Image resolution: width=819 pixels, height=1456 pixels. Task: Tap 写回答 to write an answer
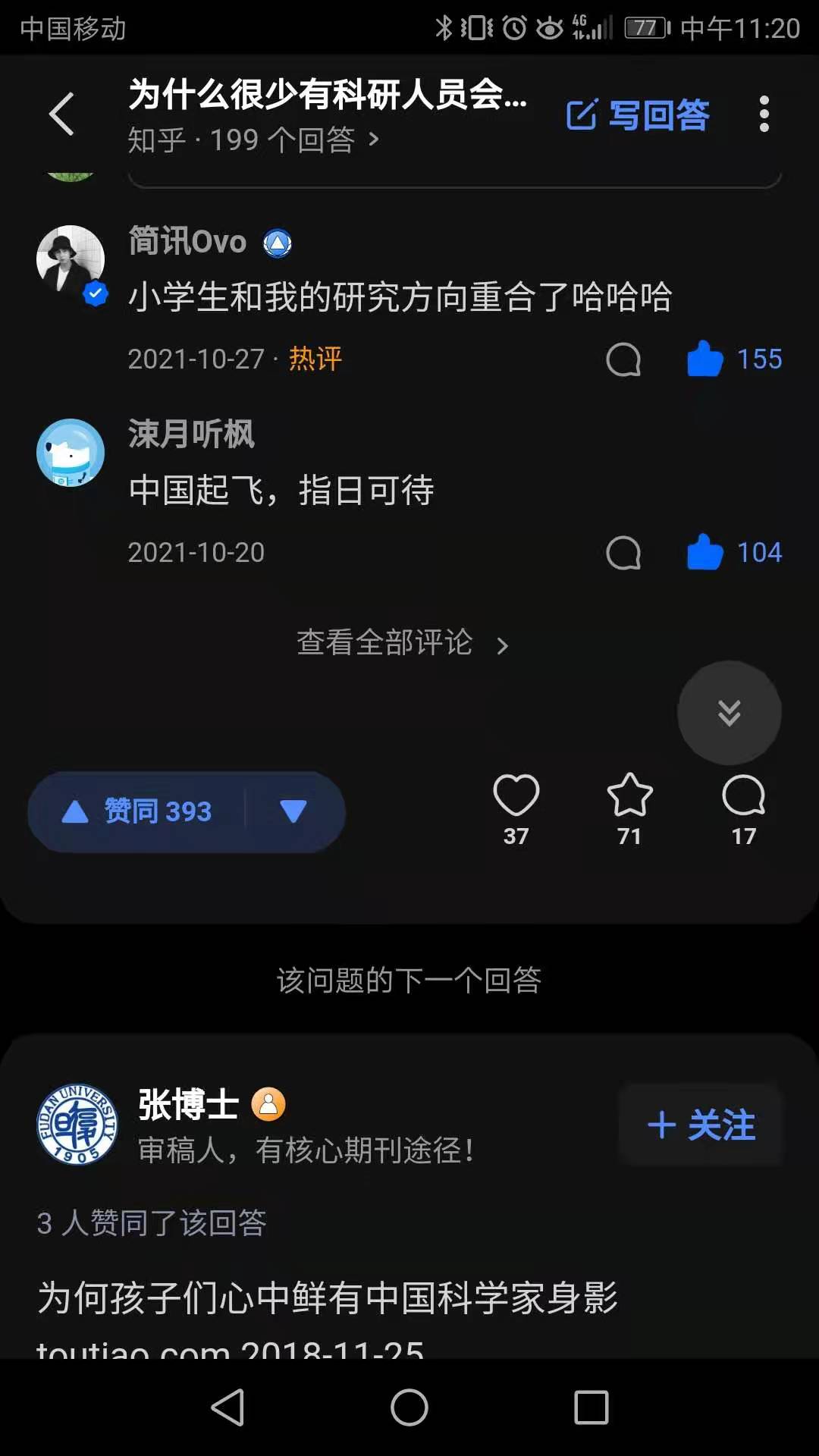[x=638, y=115]
